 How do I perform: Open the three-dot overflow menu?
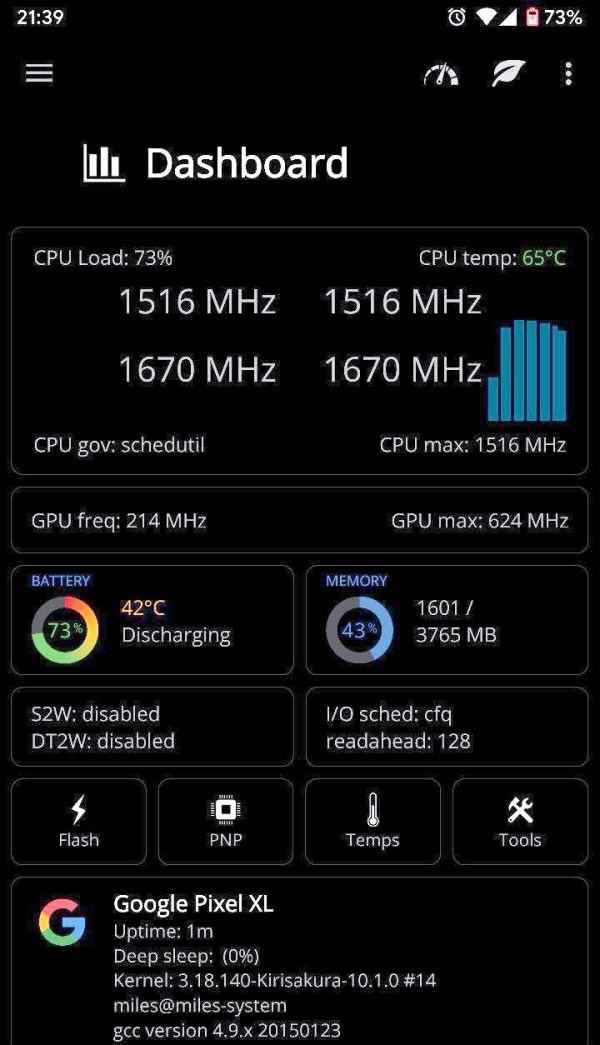[x=568, y=74]
